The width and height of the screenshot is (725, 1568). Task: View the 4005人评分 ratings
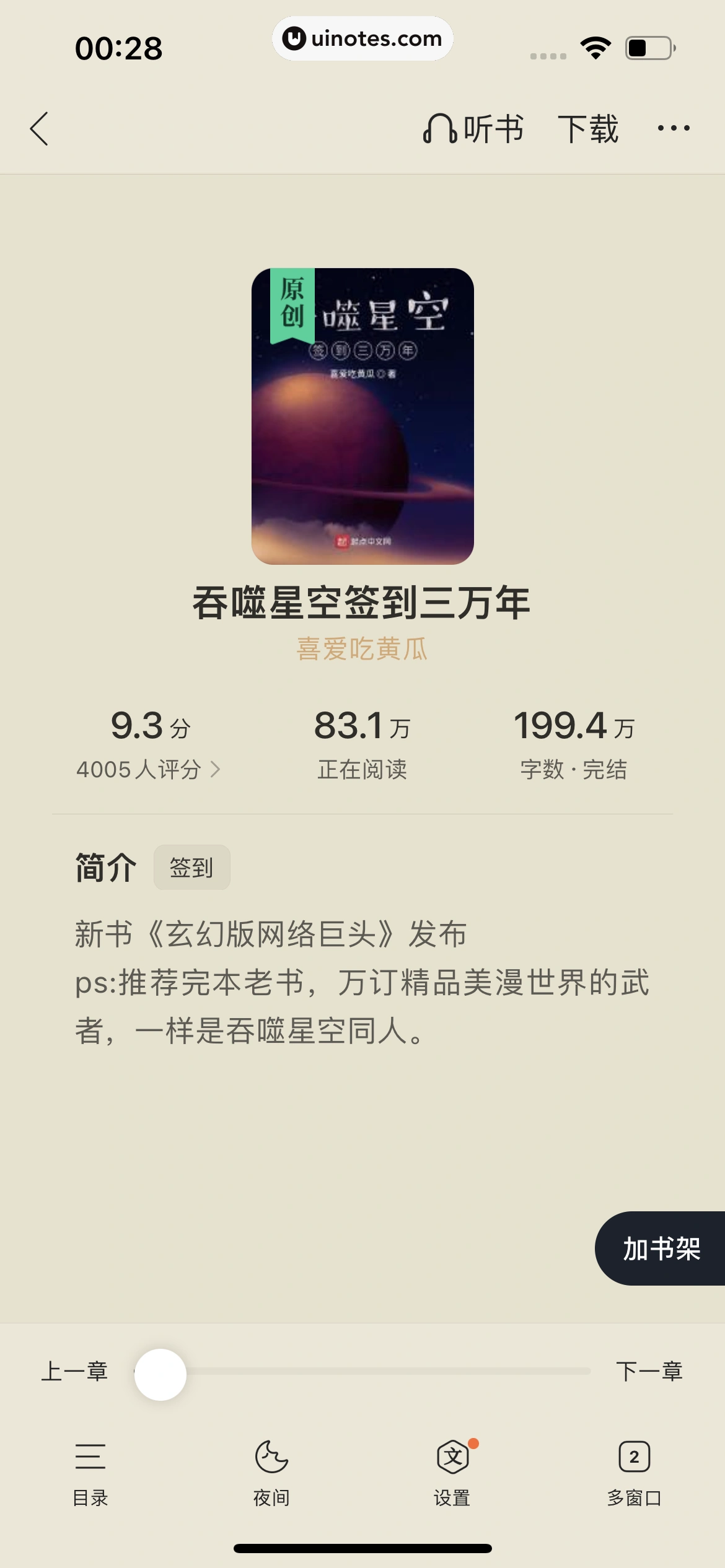(x=149, y=769)
